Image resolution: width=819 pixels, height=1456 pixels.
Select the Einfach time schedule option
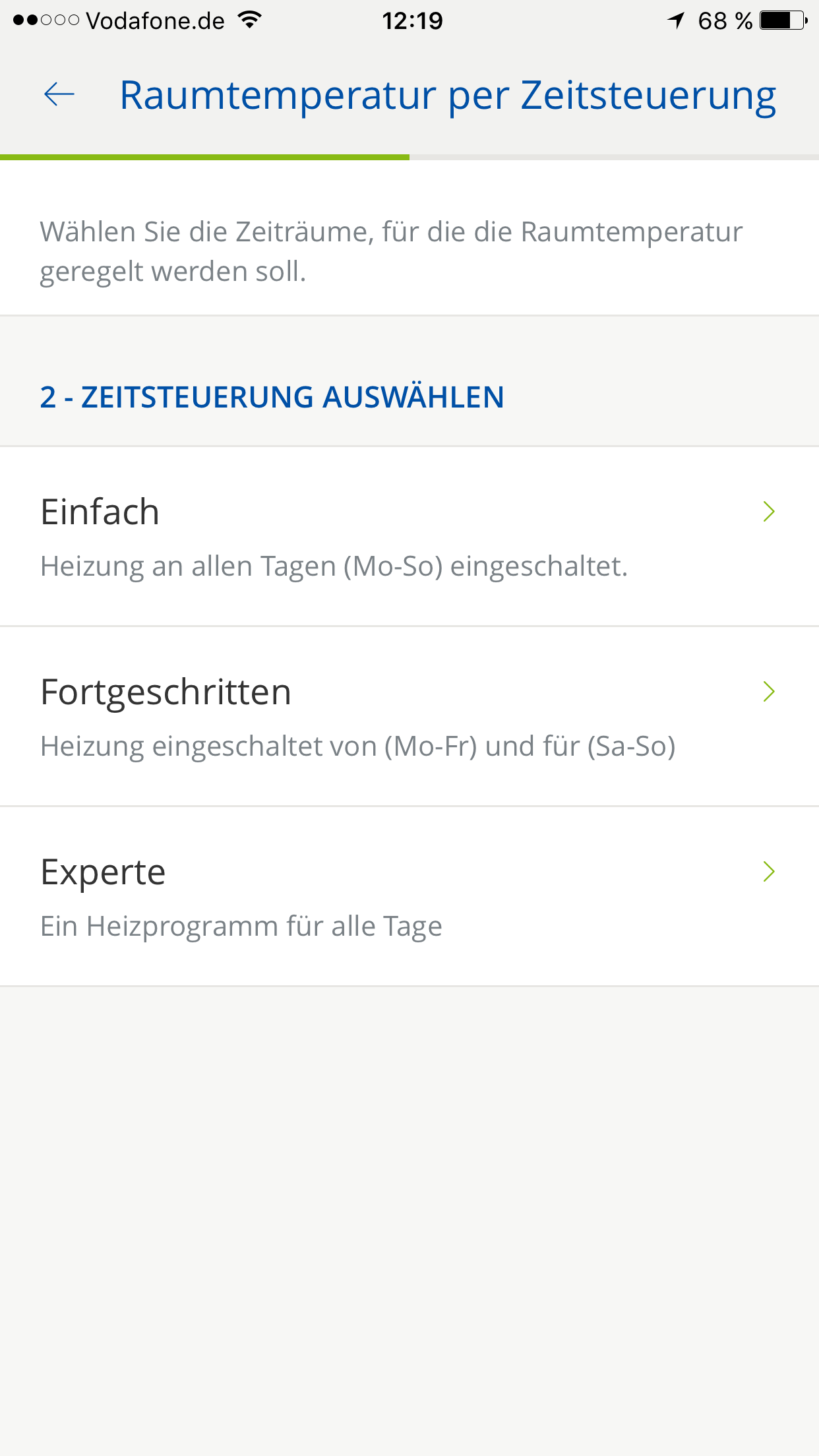pos(409,535)
